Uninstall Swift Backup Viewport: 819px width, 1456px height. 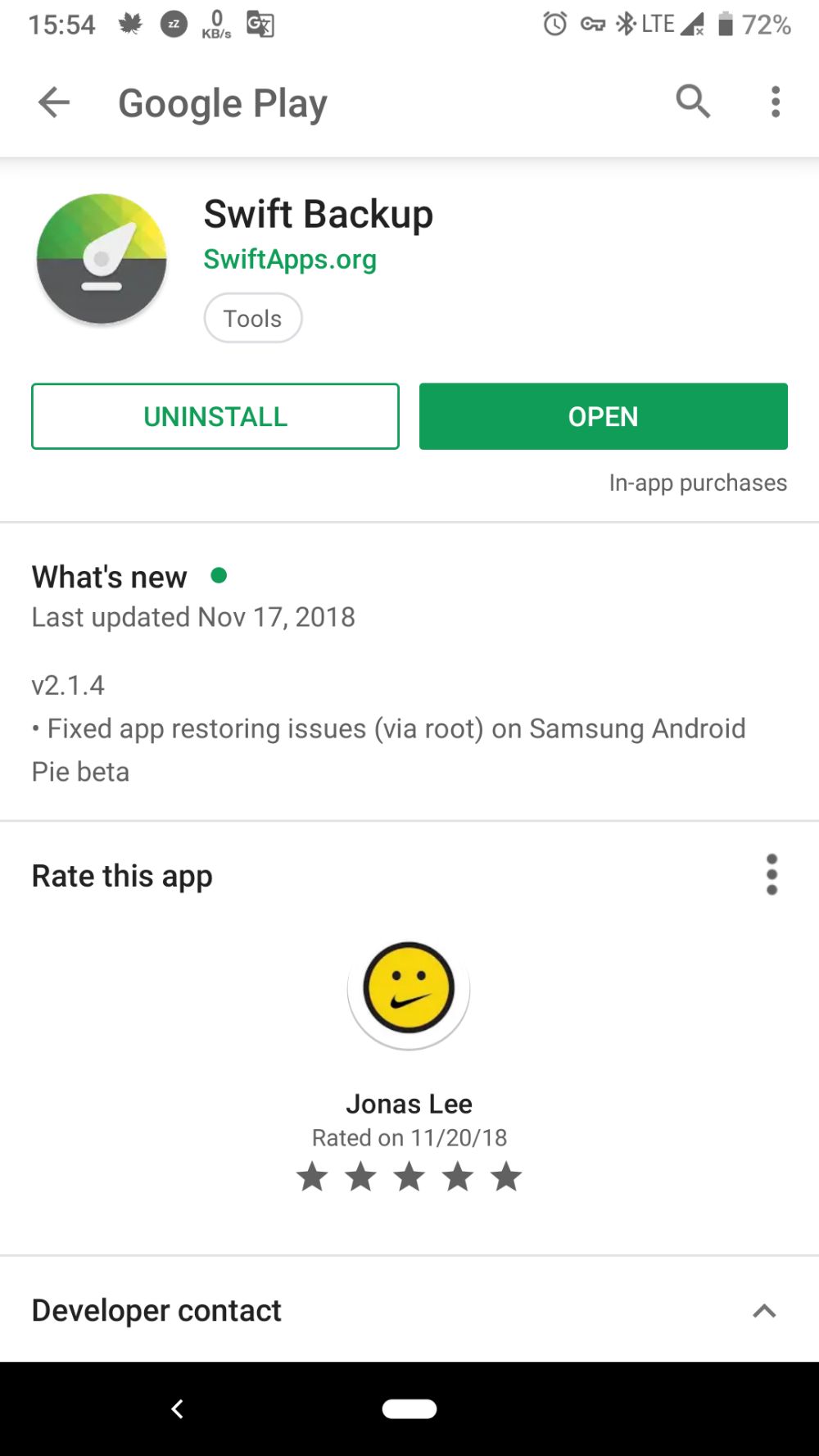tap(215, 416)
